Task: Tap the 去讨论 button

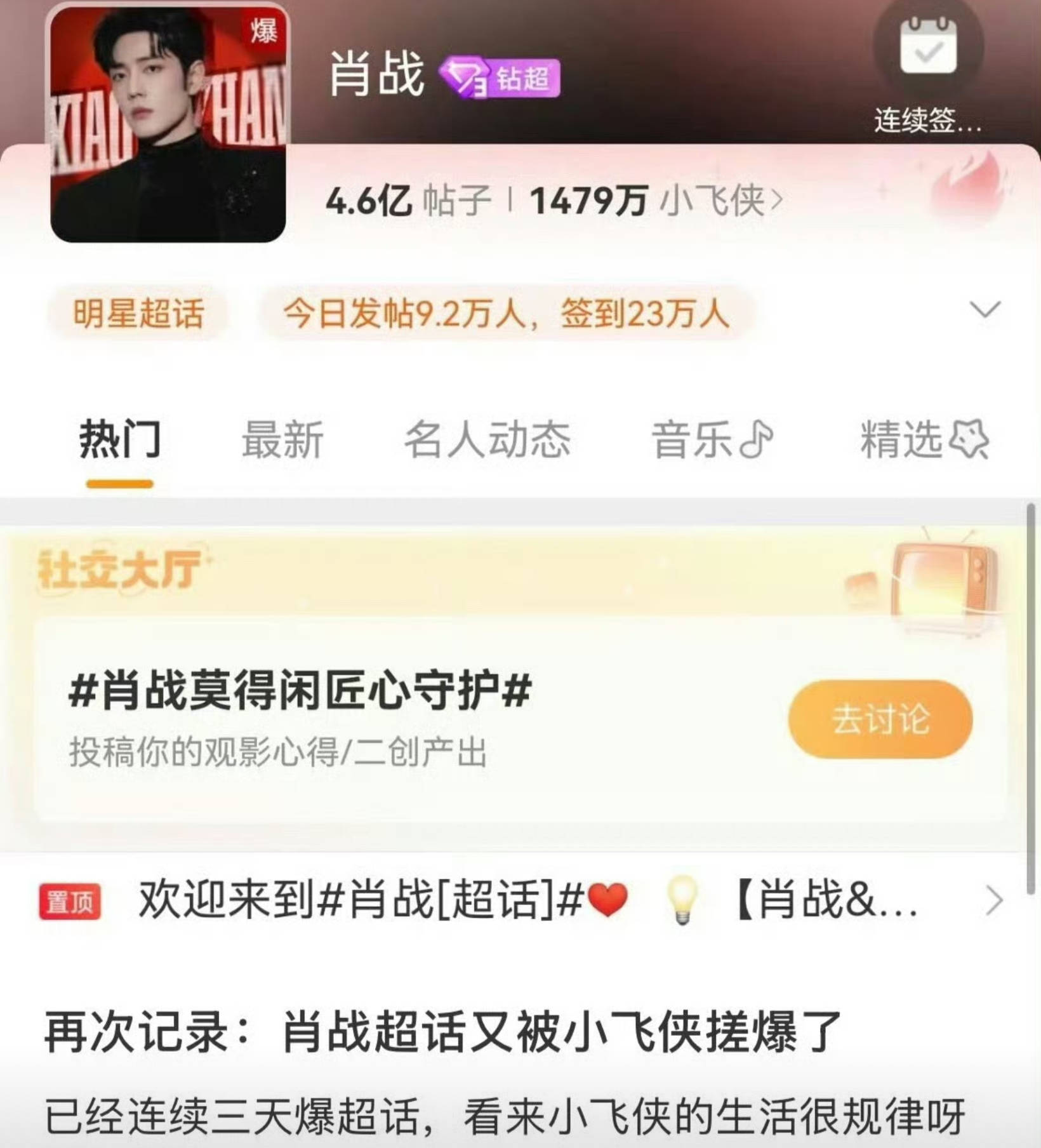Action: click(x=880, y=719)
